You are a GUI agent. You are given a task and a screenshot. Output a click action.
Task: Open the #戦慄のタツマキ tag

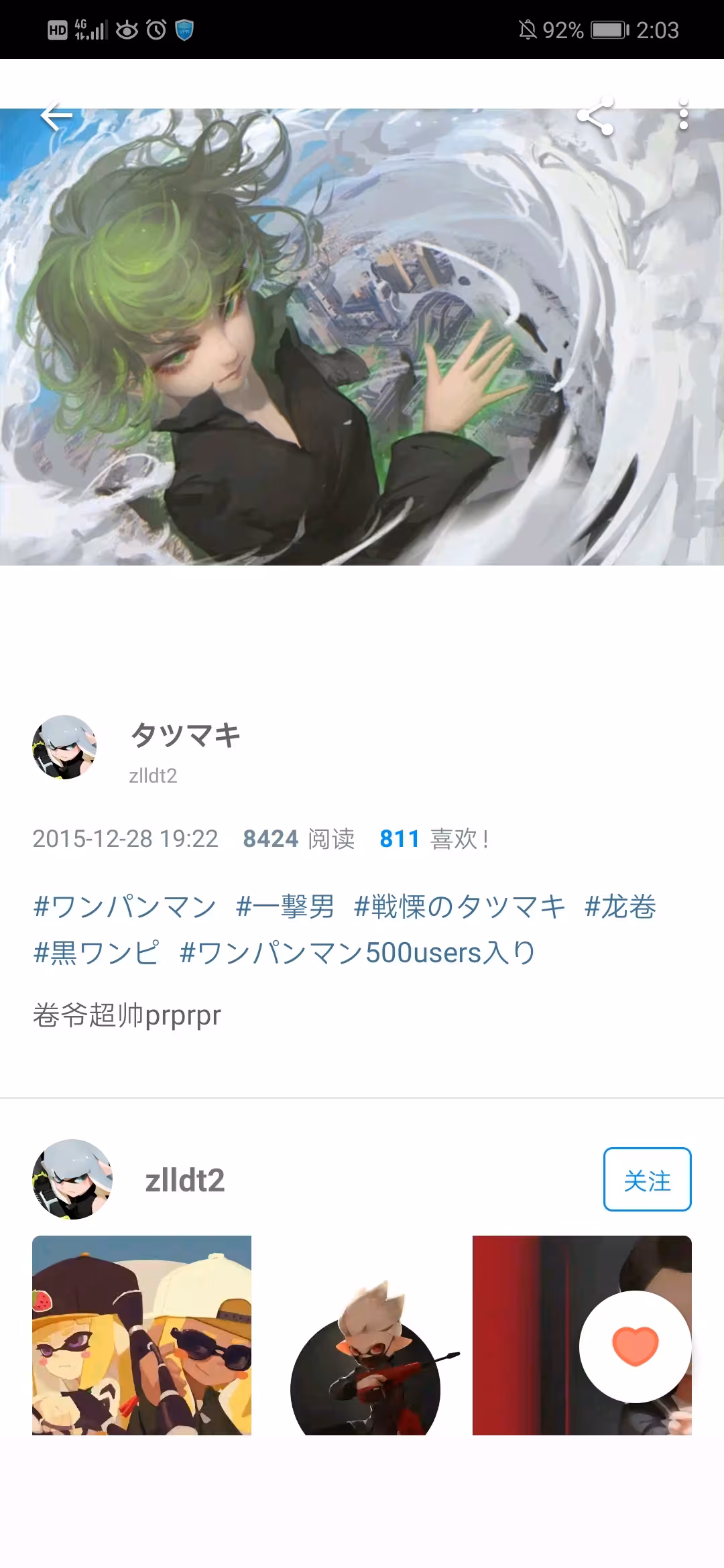pos(460,907)
